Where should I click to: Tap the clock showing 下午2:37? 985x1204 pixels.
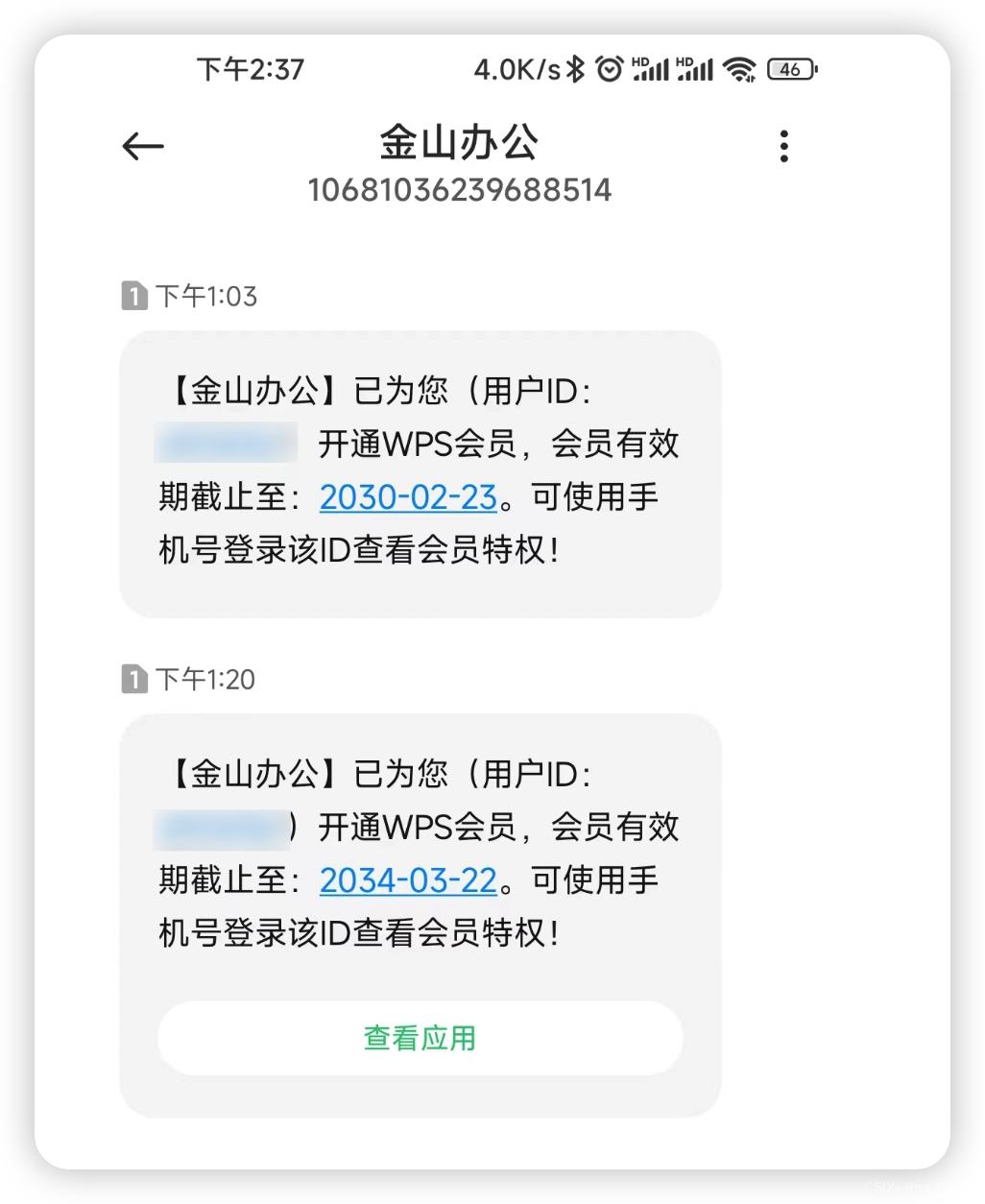click(248, 69)
